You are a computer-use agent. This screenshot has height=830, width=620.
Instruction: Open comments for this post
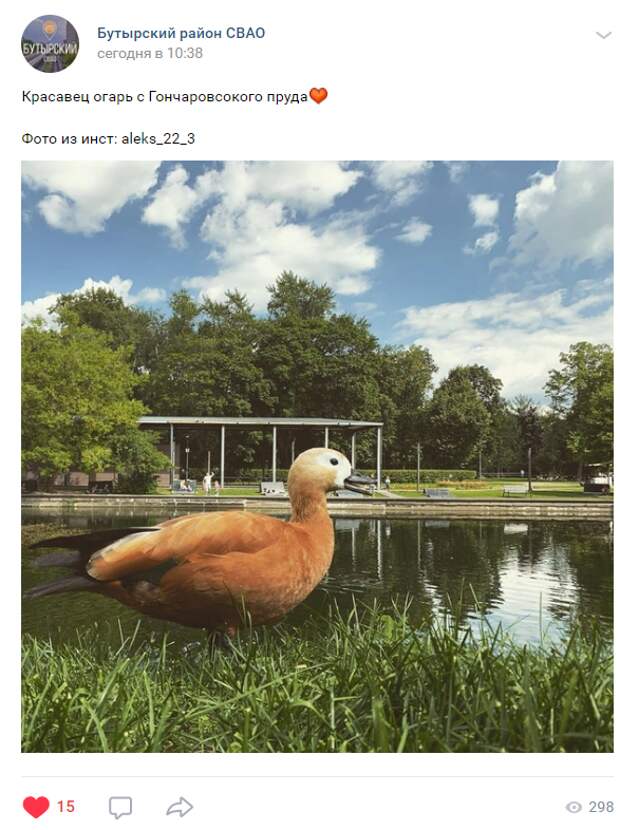coord(120,807)
